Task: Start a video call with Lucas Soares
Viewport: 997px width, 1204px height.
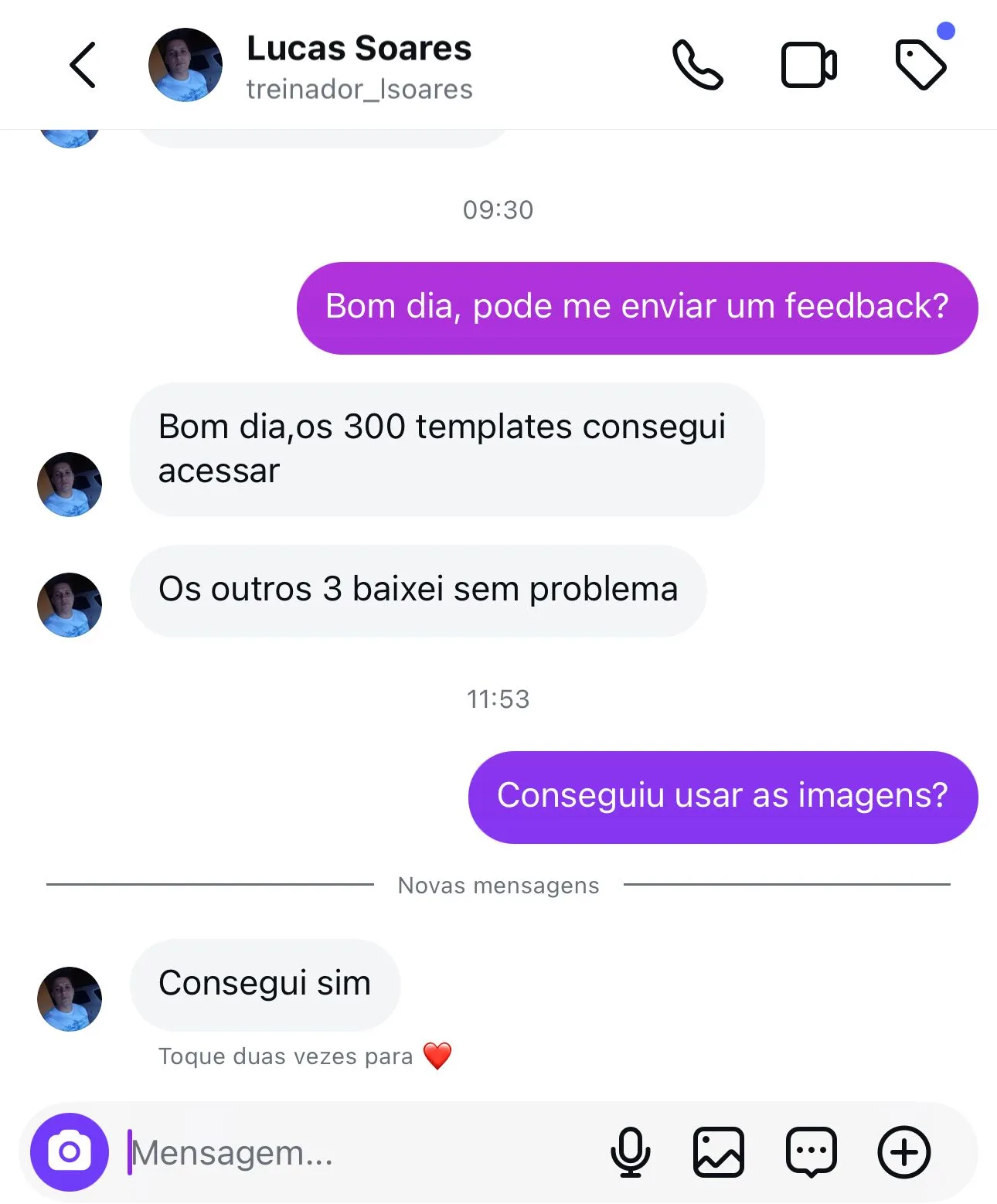Action: (810, 65)
